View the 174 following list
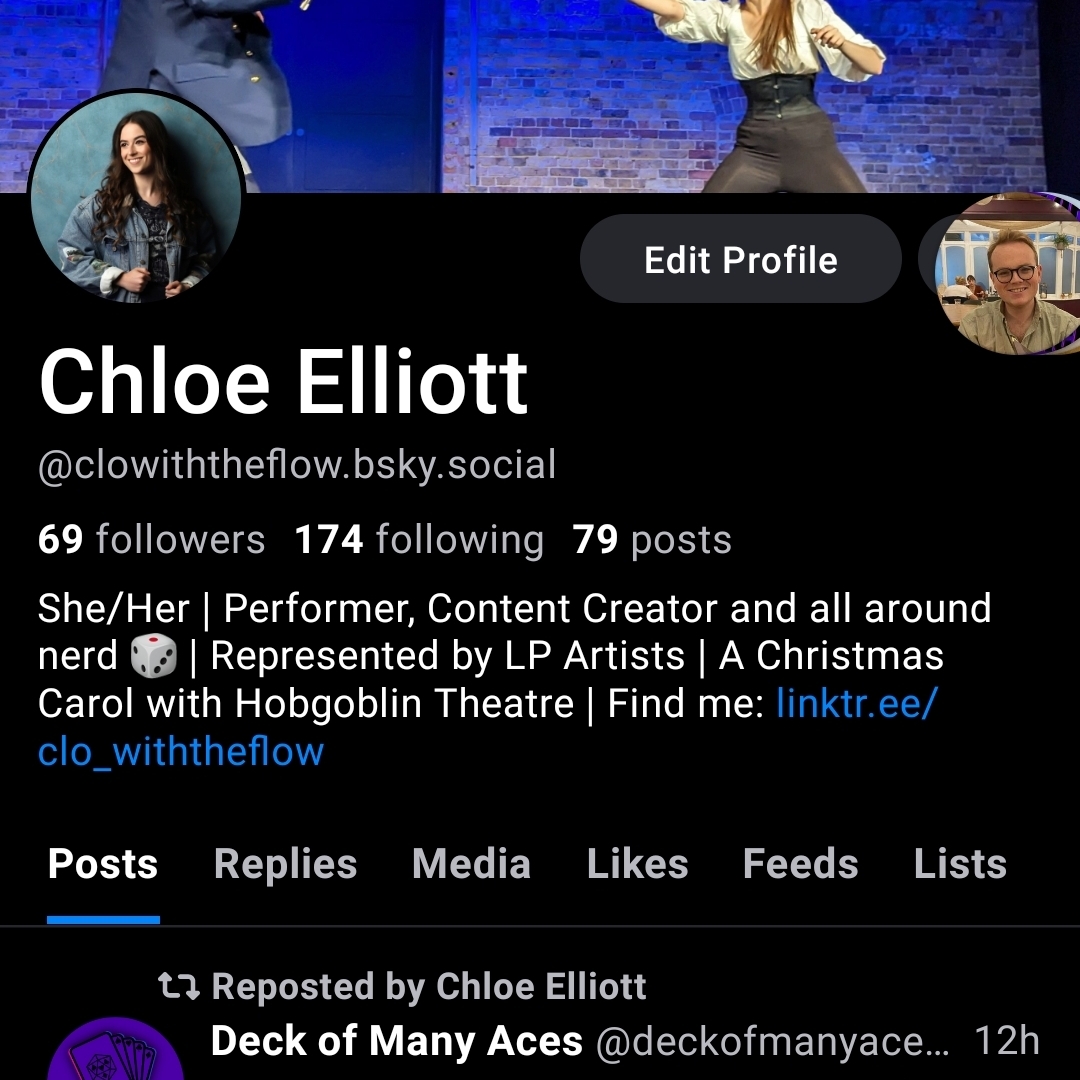The height and width of the screenshot is (1080, 1080). (419, 540)
